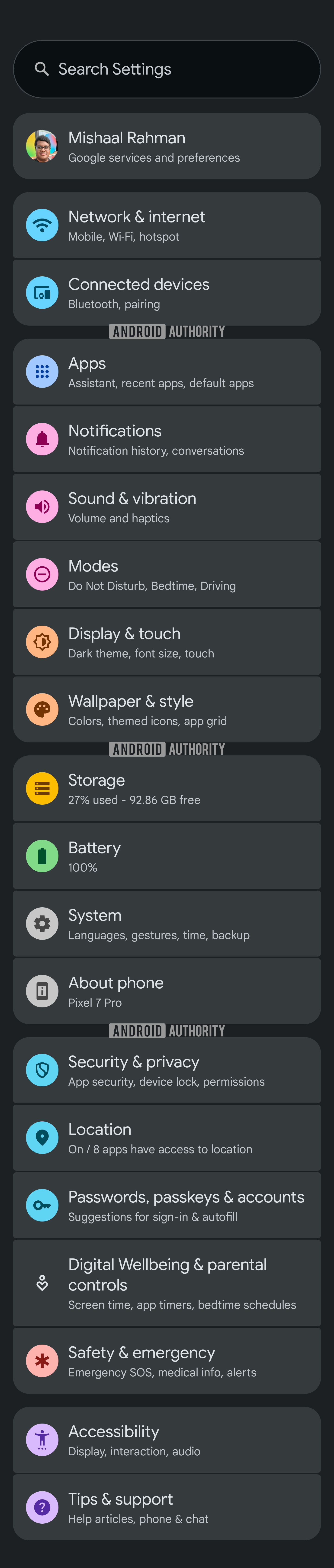This screenshot has width=334, height=1568.
Task: Go to Display & touch
Action: tap(167, 642)
